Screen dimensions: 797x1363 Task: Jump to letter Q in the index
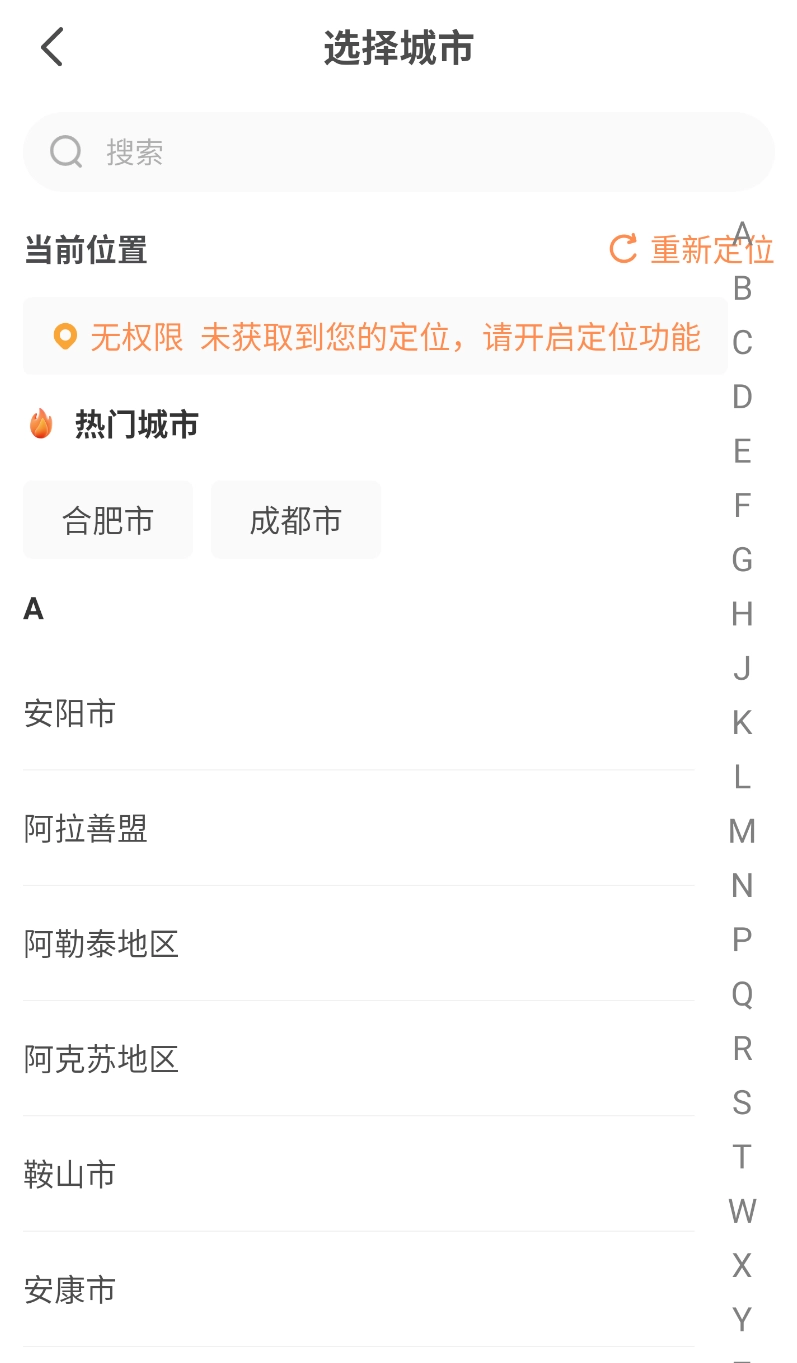742,994
